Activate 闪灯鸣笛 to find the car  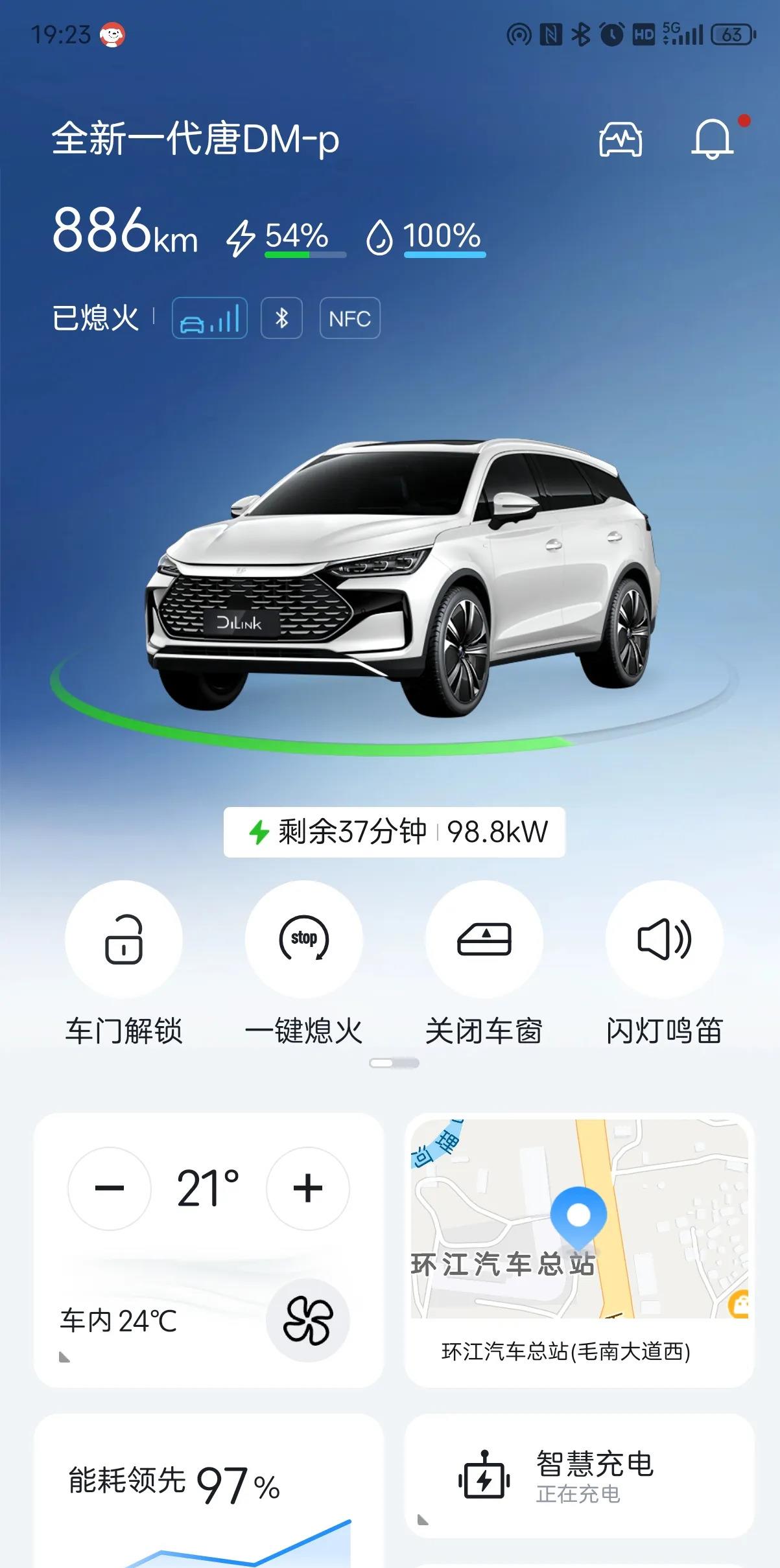pyautogui.click(x=664, y=939)
